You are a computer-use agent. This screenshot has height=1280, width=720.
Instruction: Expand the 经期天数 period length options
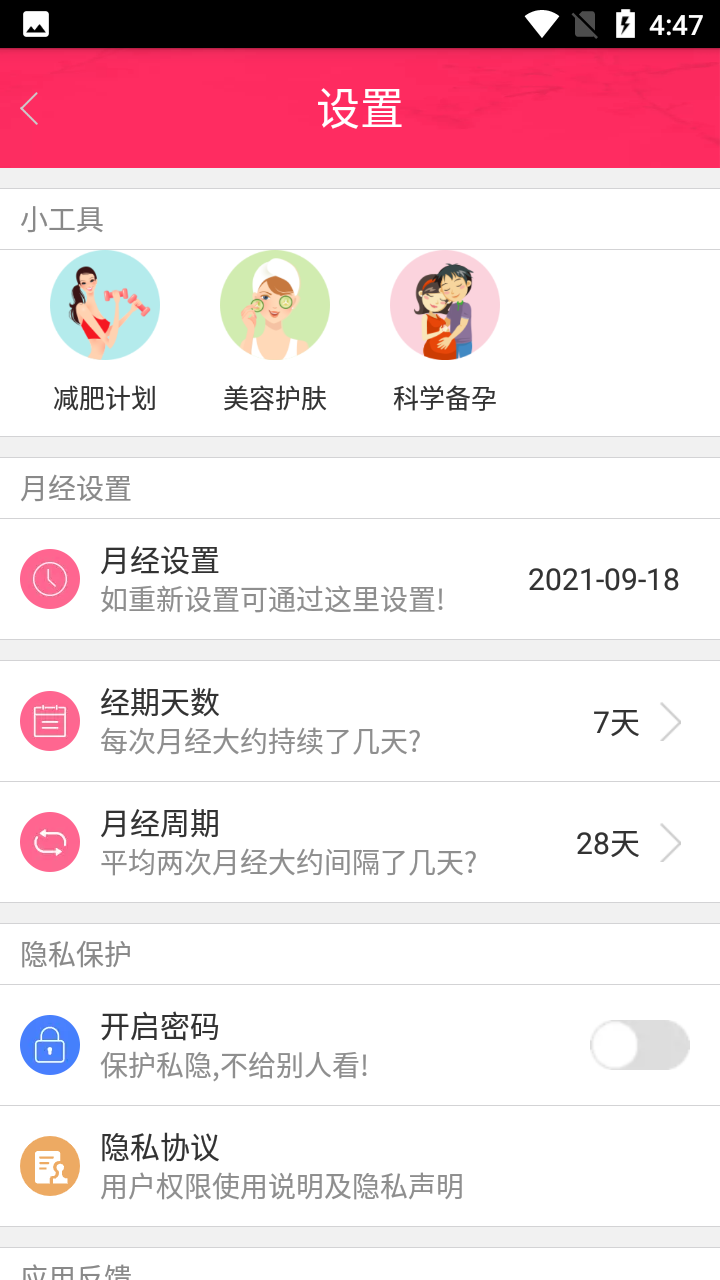360,720
